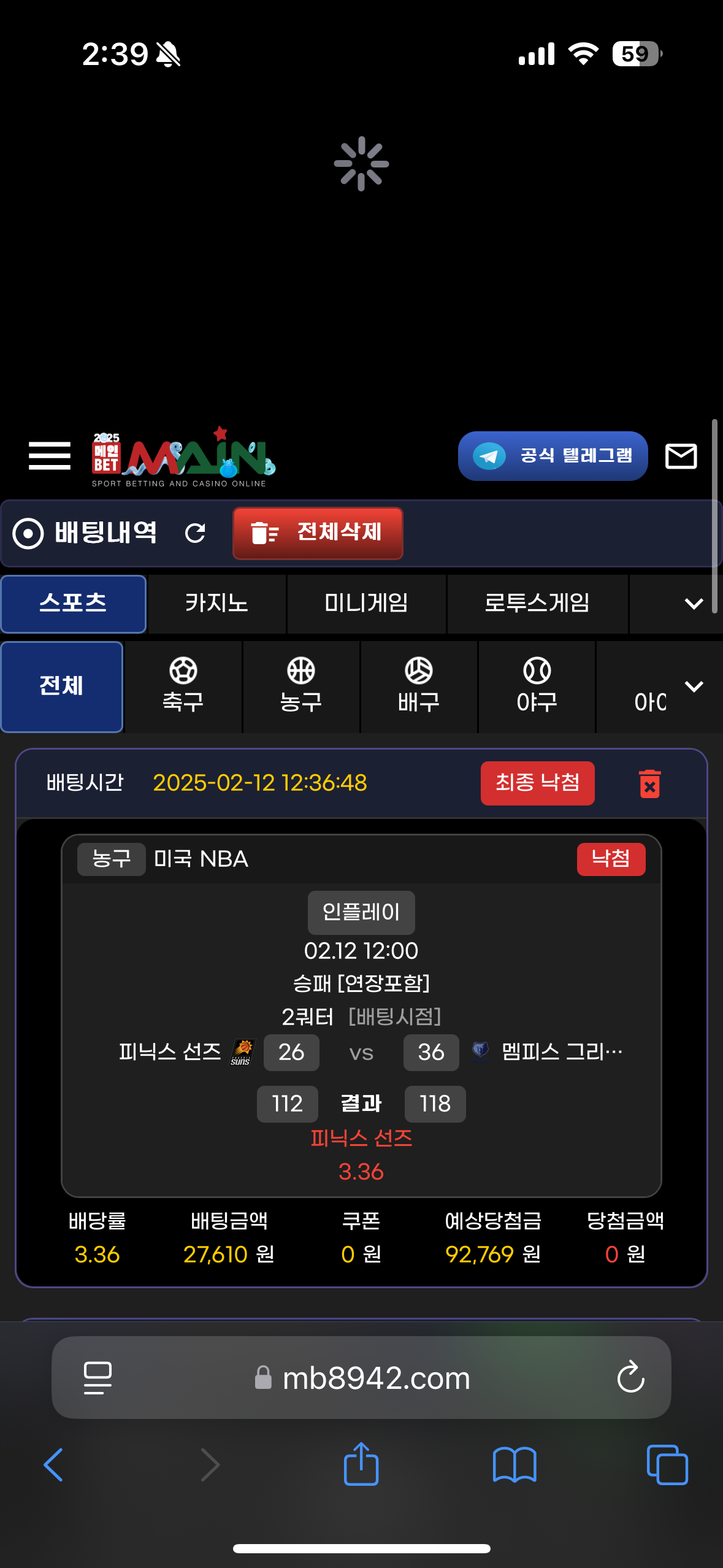723x1568 pixels.
Task: Switch to the 로투스게임 tab
Action: tap(537, 604)
